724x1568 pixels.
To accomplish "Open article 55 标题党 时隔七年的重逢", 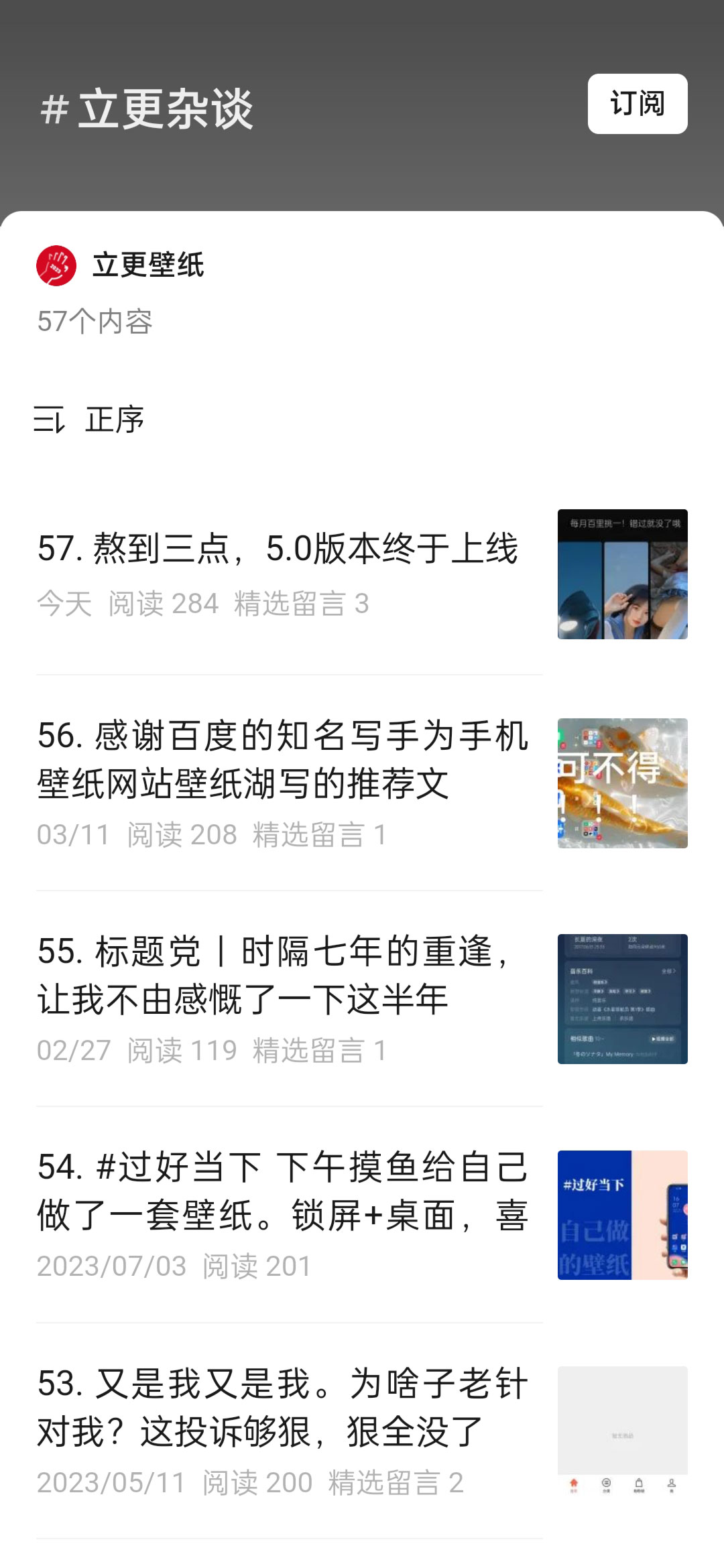I will click(275, 975).
